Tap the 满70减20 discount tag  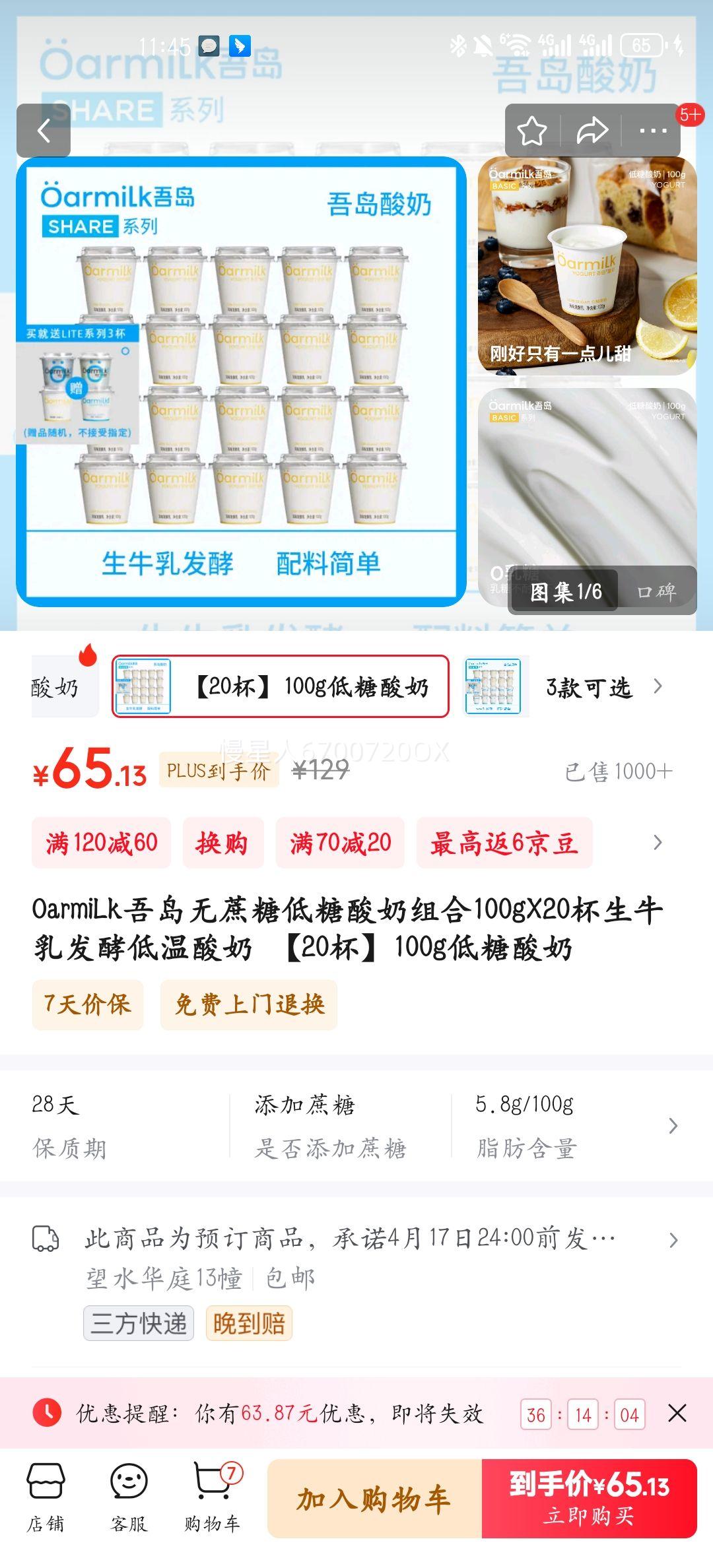point(340,843)
